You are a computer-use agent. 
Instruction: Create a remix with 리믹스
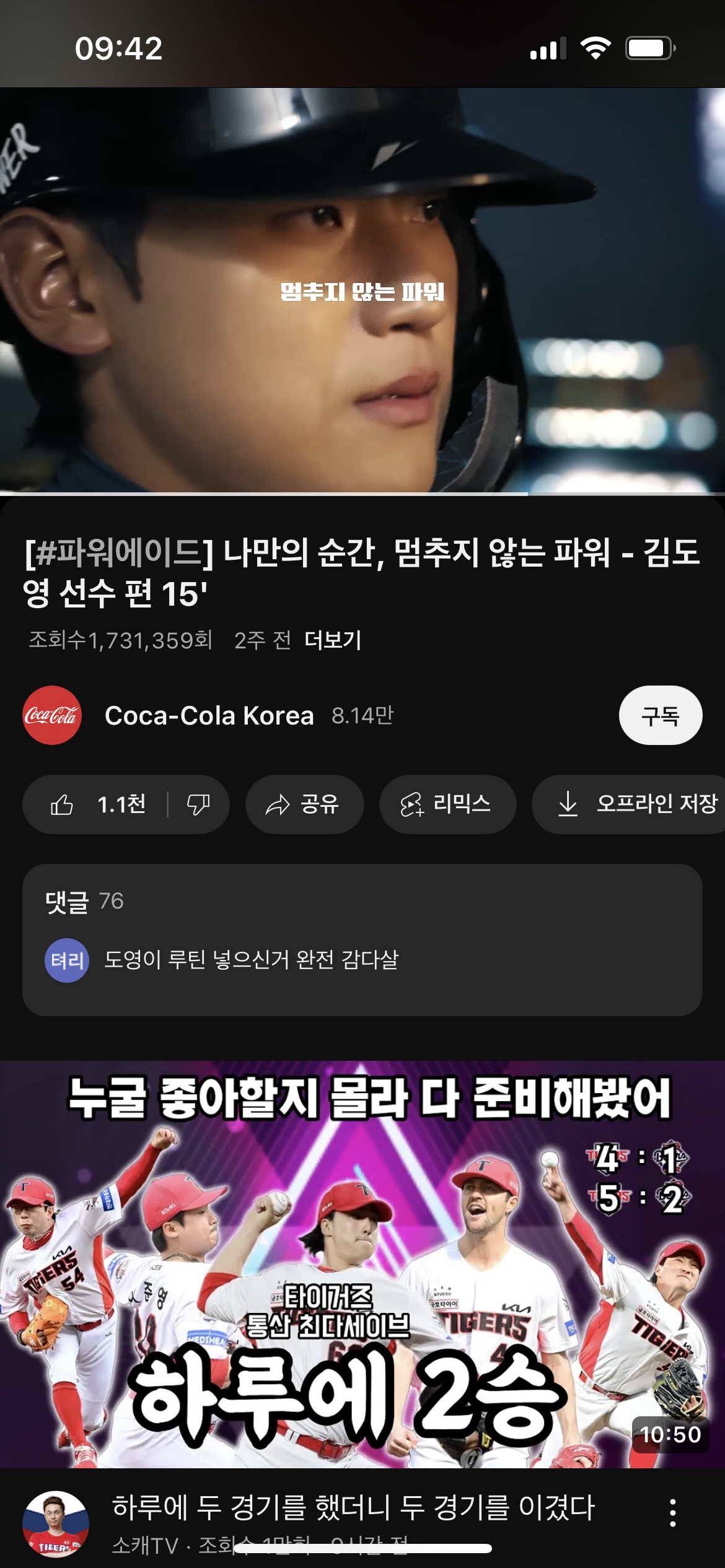[x=447, y=804]
